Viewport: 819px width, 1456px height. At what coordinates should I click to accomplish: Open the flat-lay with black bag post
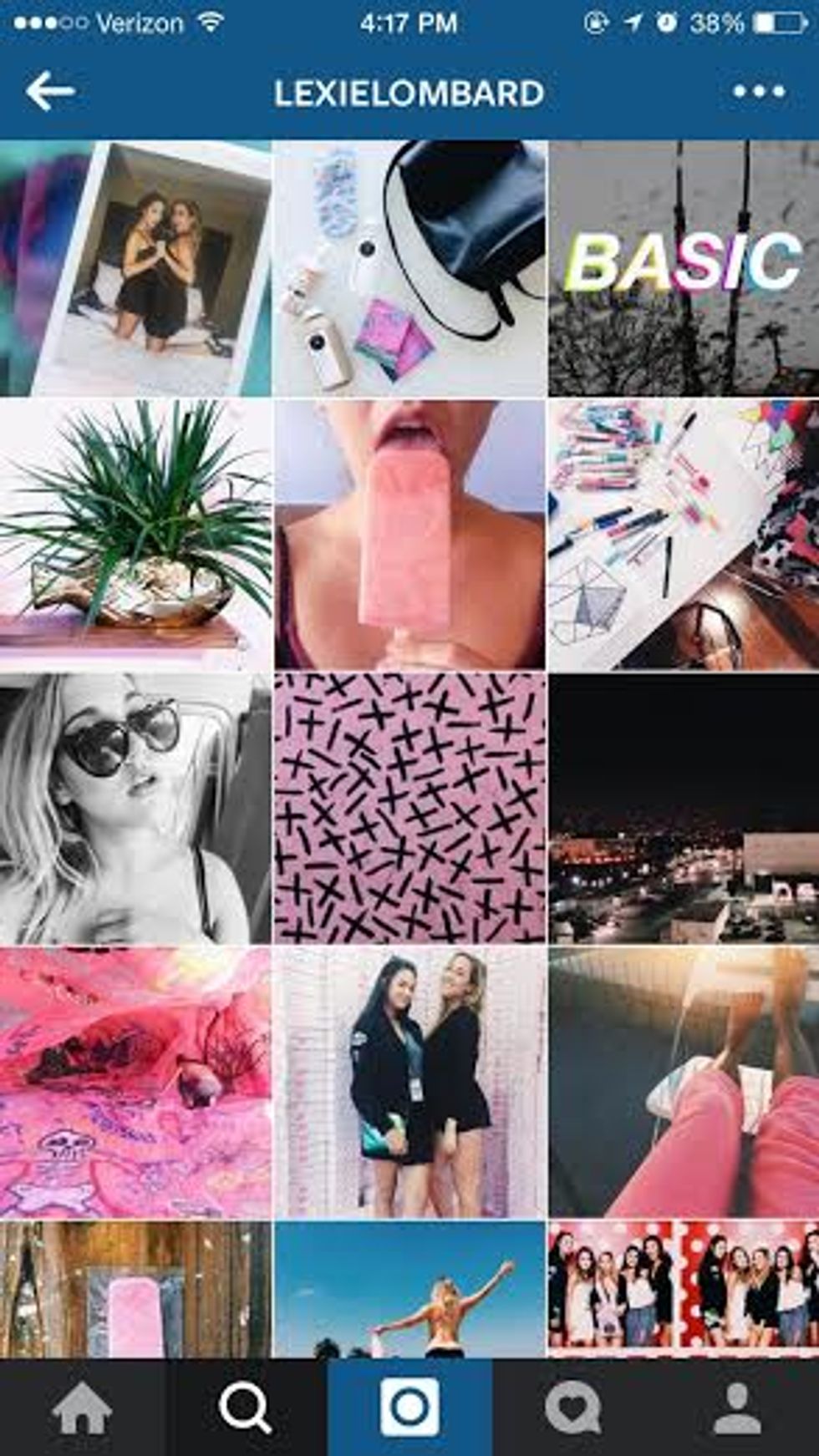tap(409, 268)
